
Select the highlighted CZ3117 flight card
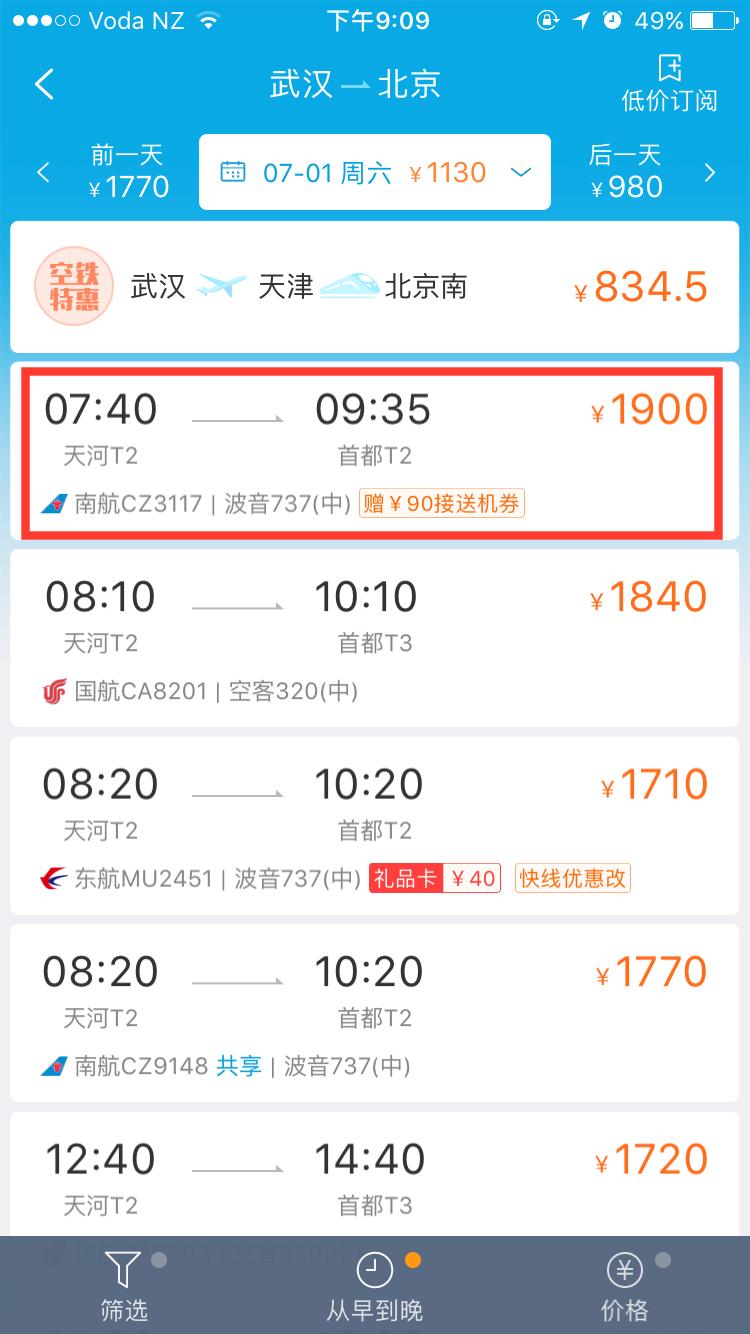tap(374, 452)
